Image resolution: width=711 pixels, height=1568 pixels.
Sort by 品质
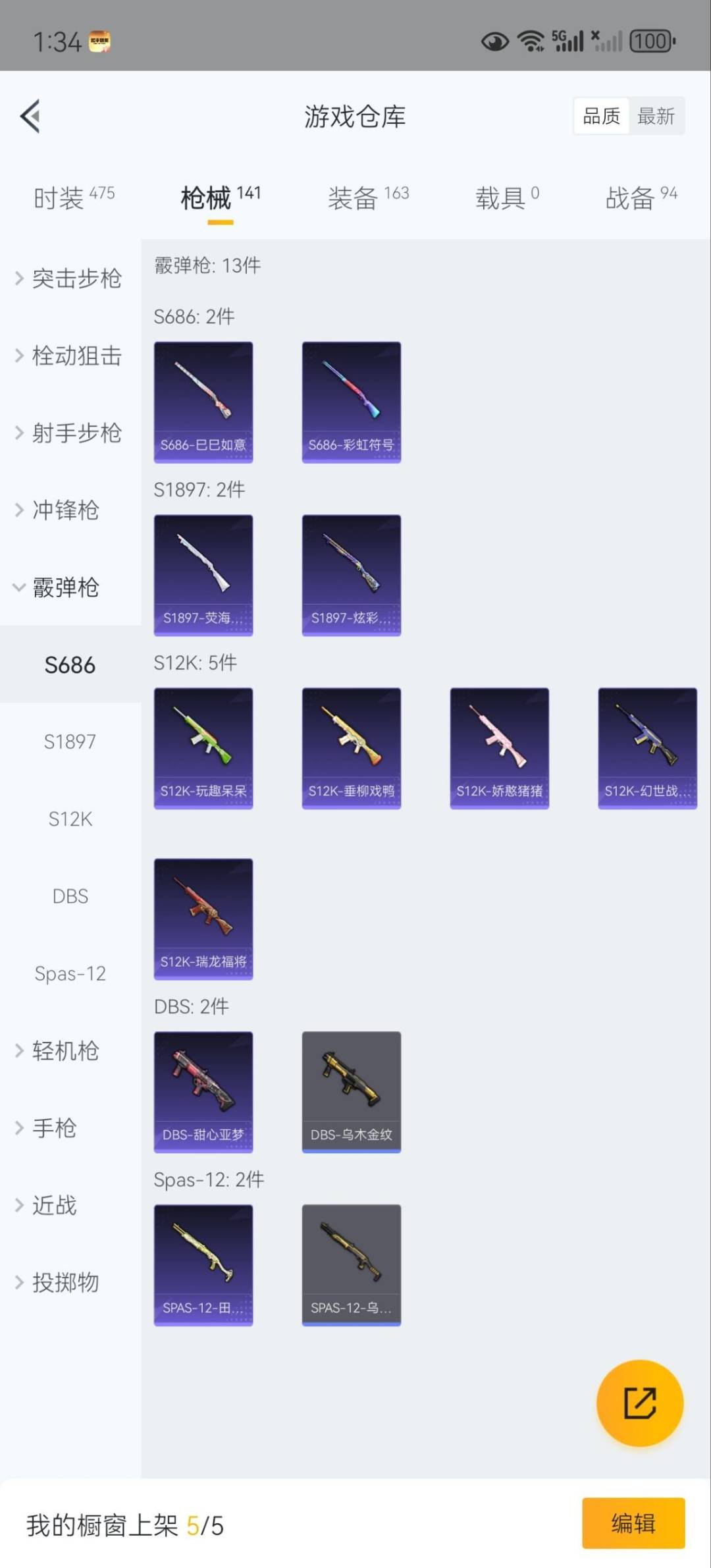pos(601,117)
